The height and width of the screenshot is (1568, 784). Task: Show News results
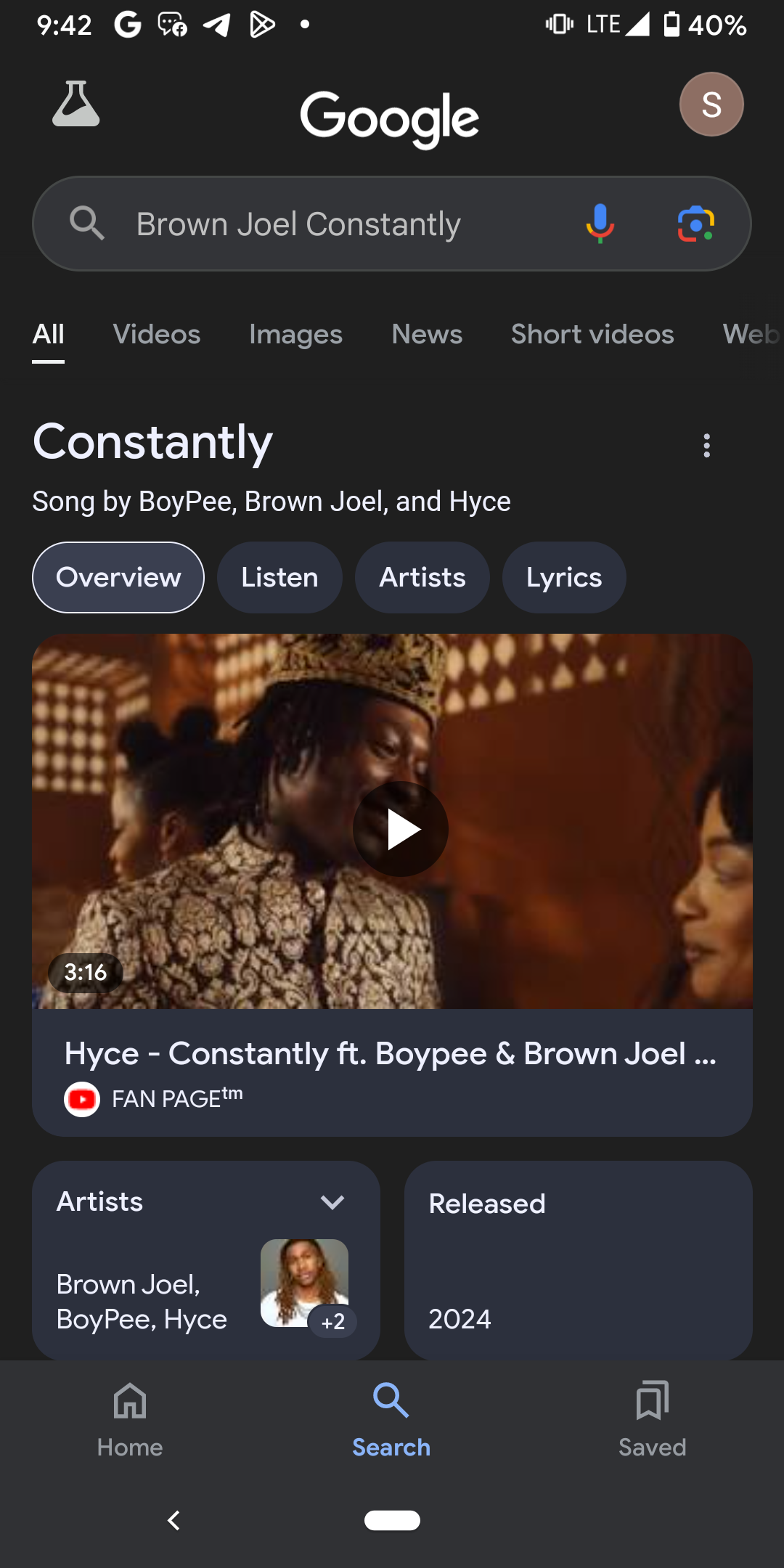(x=427, y=334)
